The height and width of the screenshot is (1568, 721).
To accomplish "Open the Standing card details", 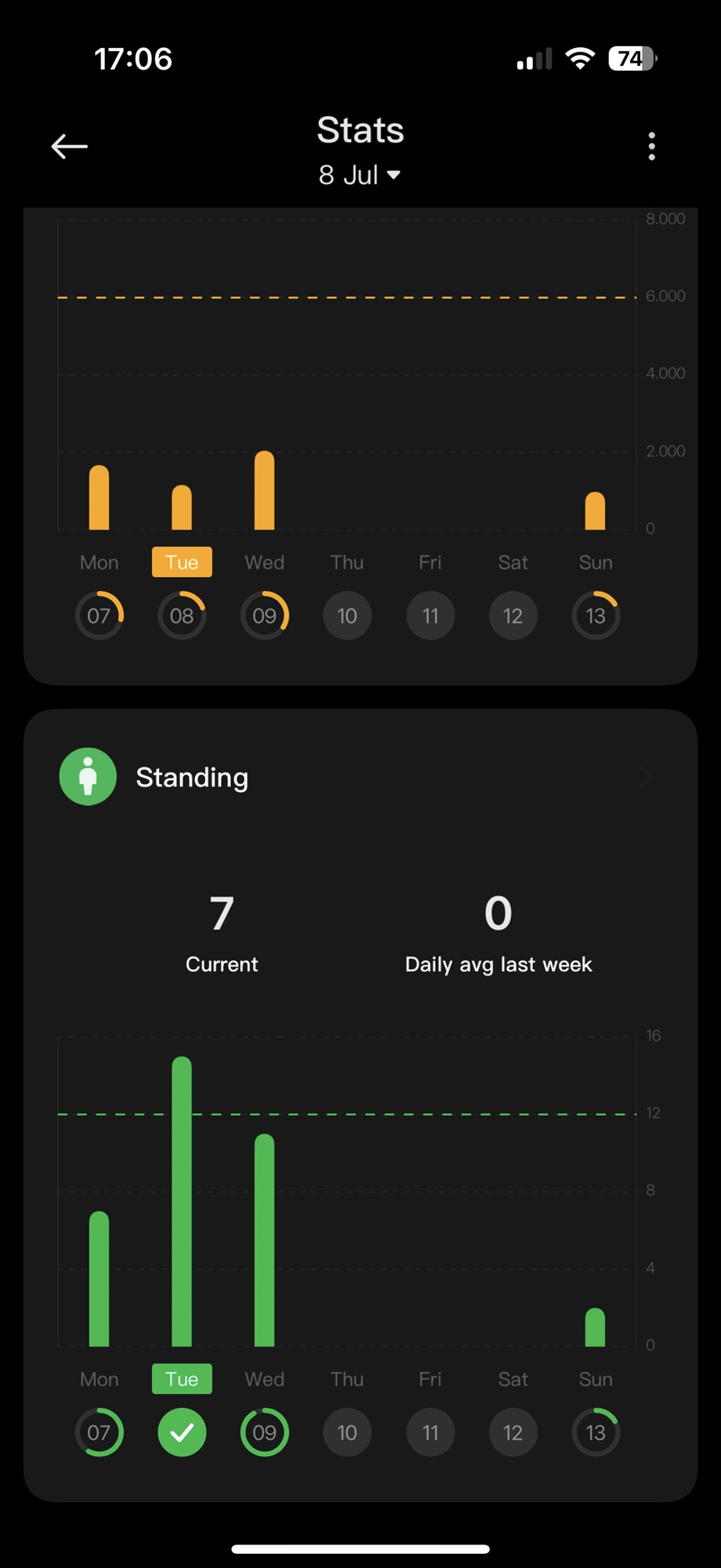I will 360,777.
